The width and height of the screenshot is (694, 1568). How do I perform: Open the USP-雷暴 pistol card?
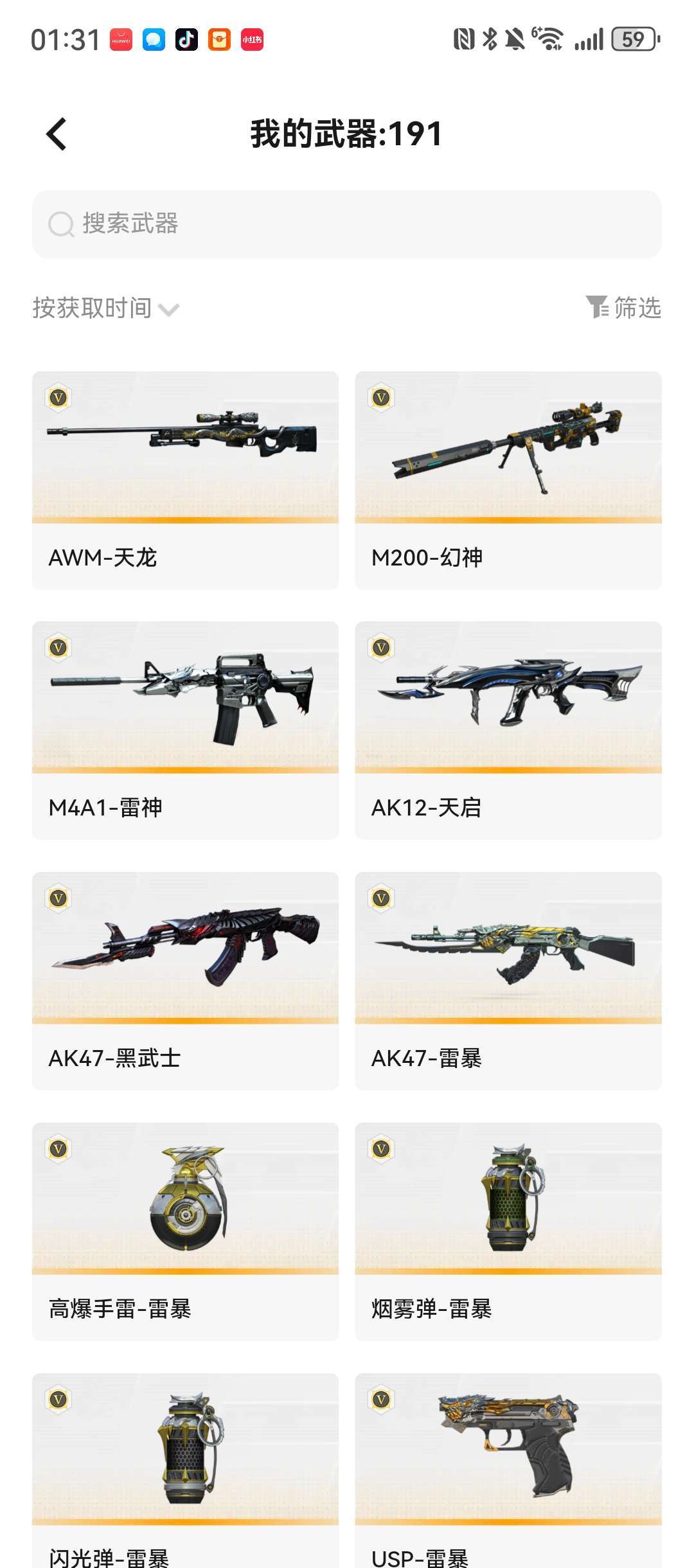[508, 1470]
